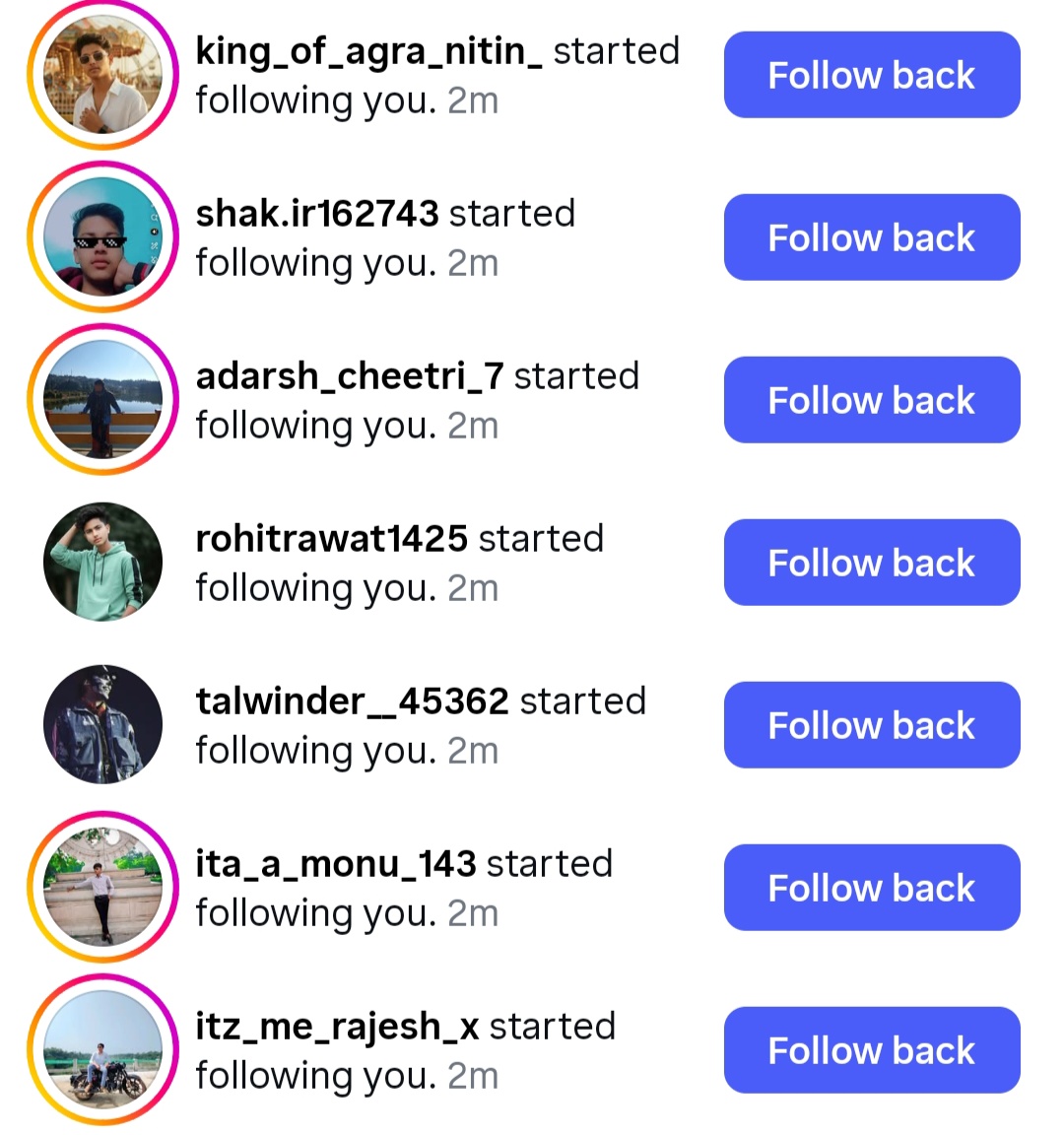
Task: Open rohitrawat1425's profile picture
Action: [x=102, y=563]
